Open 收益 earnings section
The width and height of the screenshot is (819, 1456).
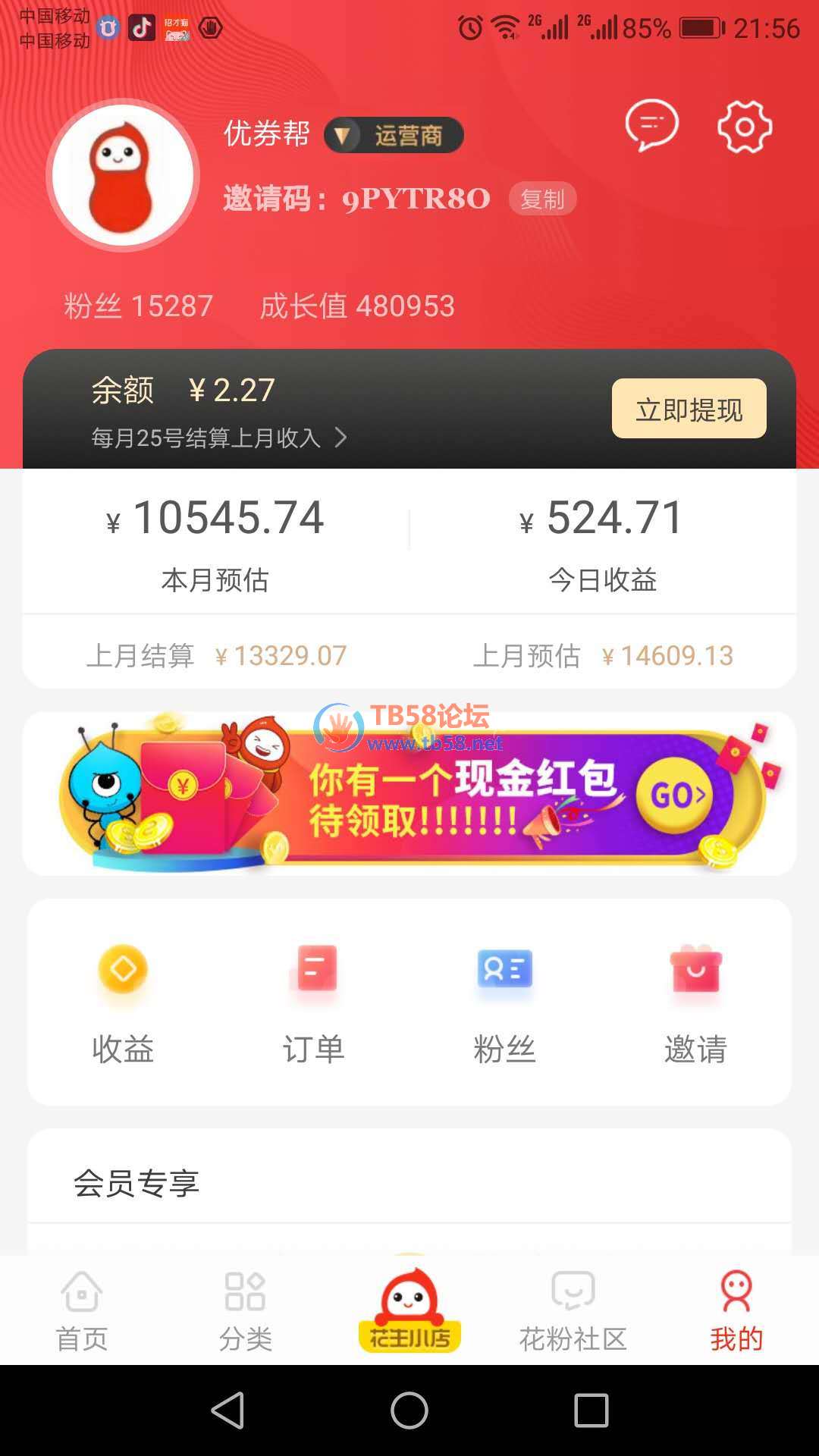123,1001
